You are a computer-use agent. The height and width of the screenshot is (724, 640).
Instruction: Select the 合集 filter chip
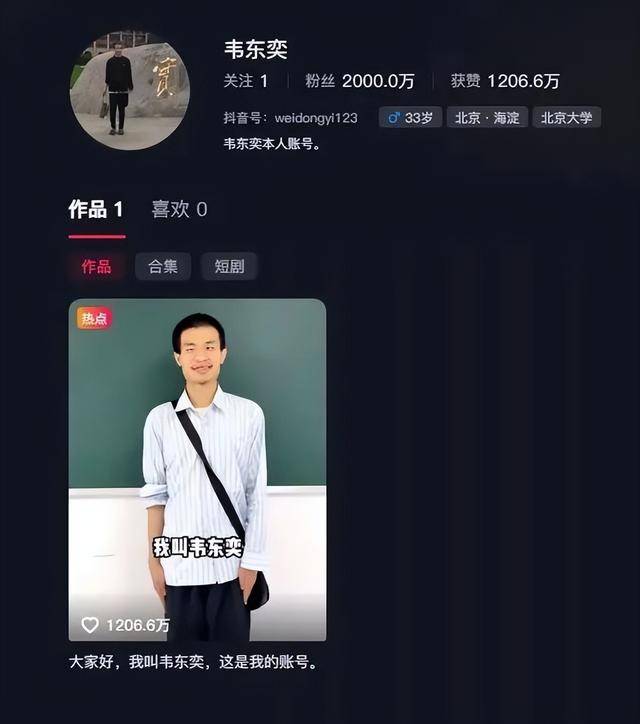tap(163, 266)
